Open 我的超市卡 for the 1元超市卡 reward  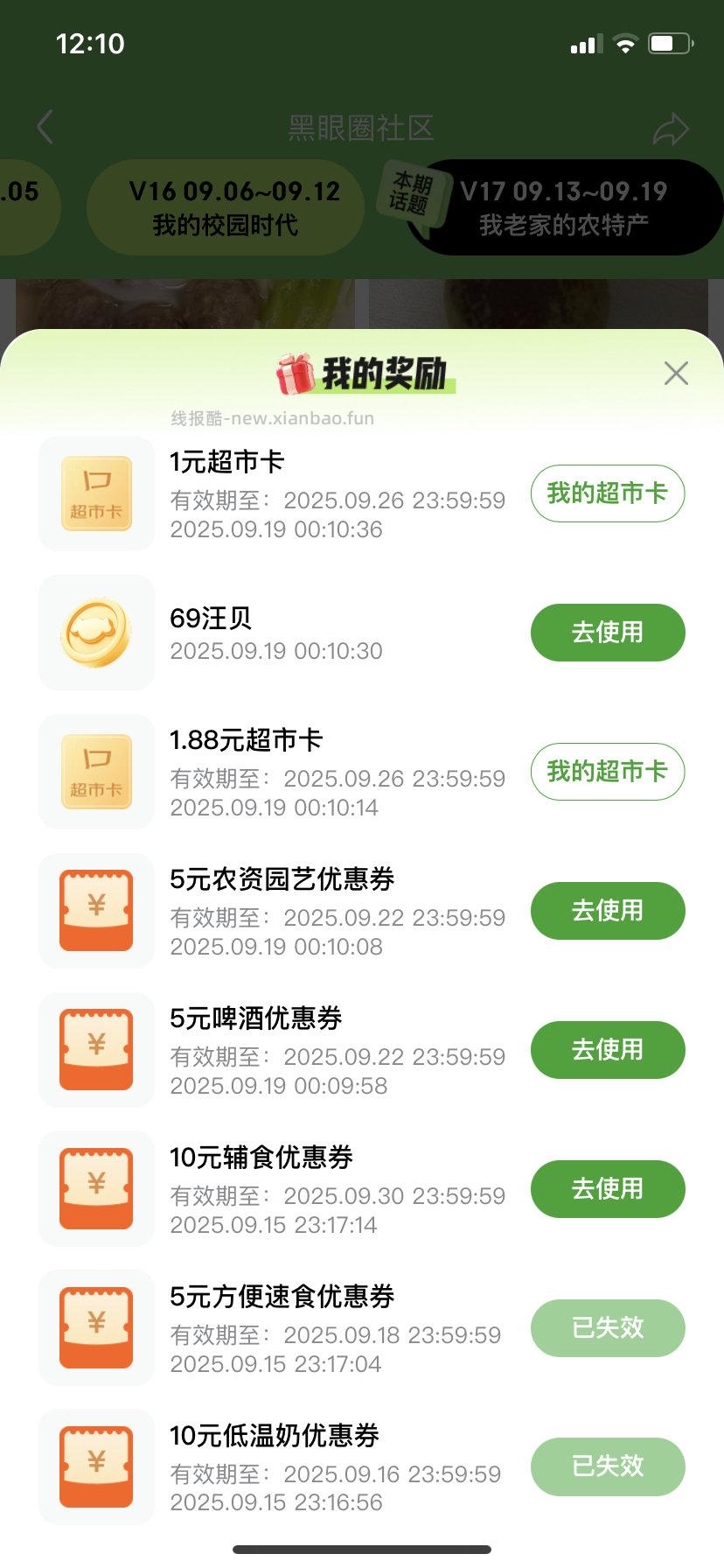(x=607, y=493)
